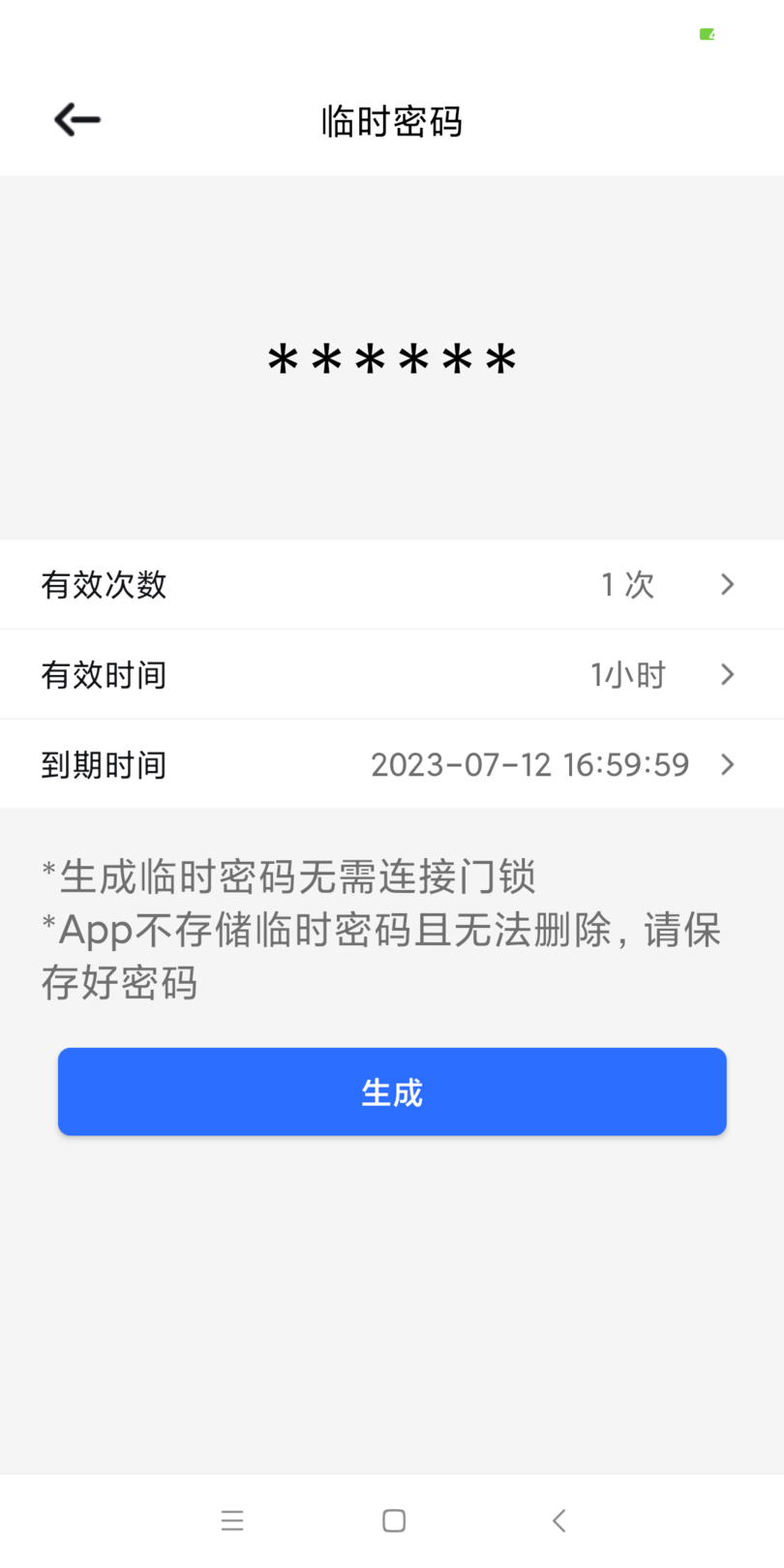
Task: Open dropdown showing 1次 validity count
Action: [627, 584]
